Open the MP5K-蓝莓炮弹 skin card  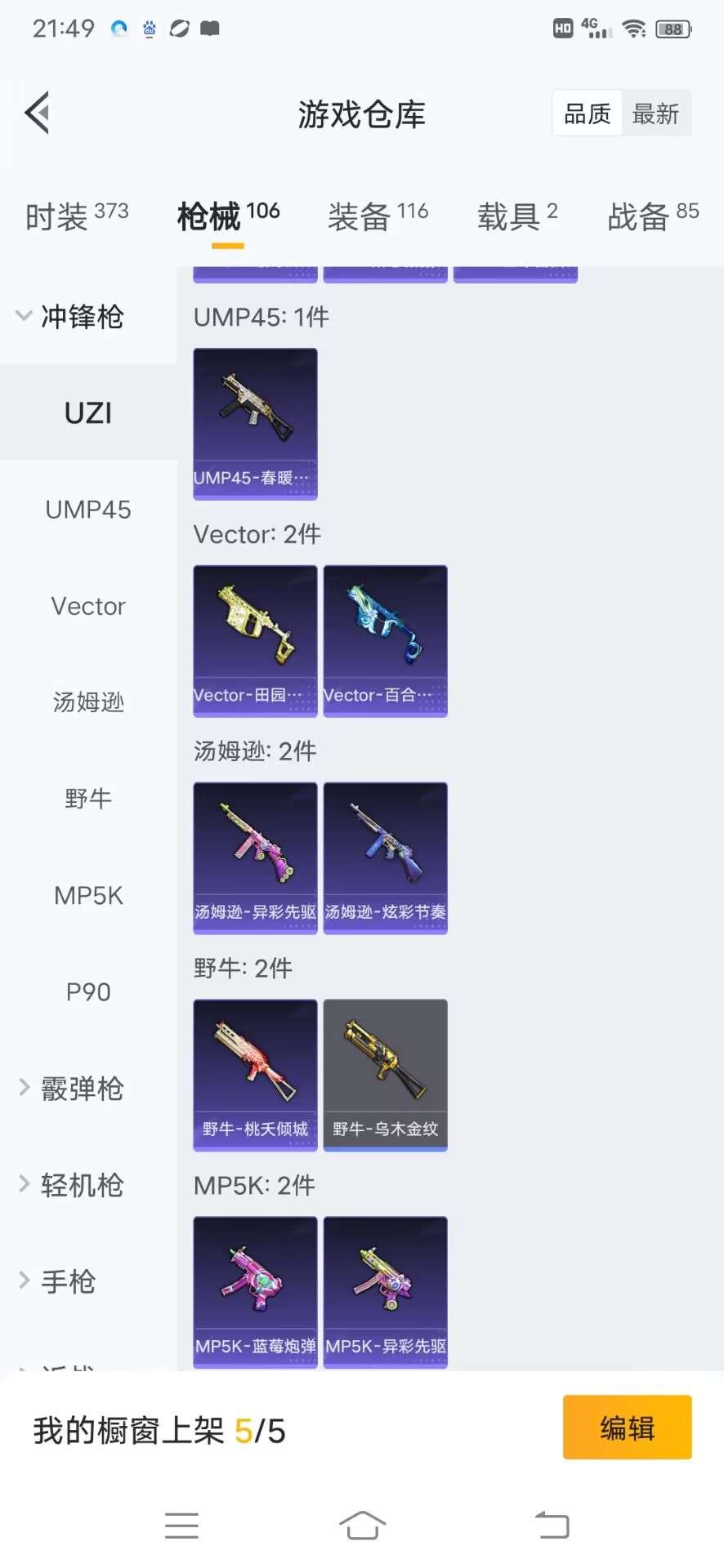(x=255, y=1293)
